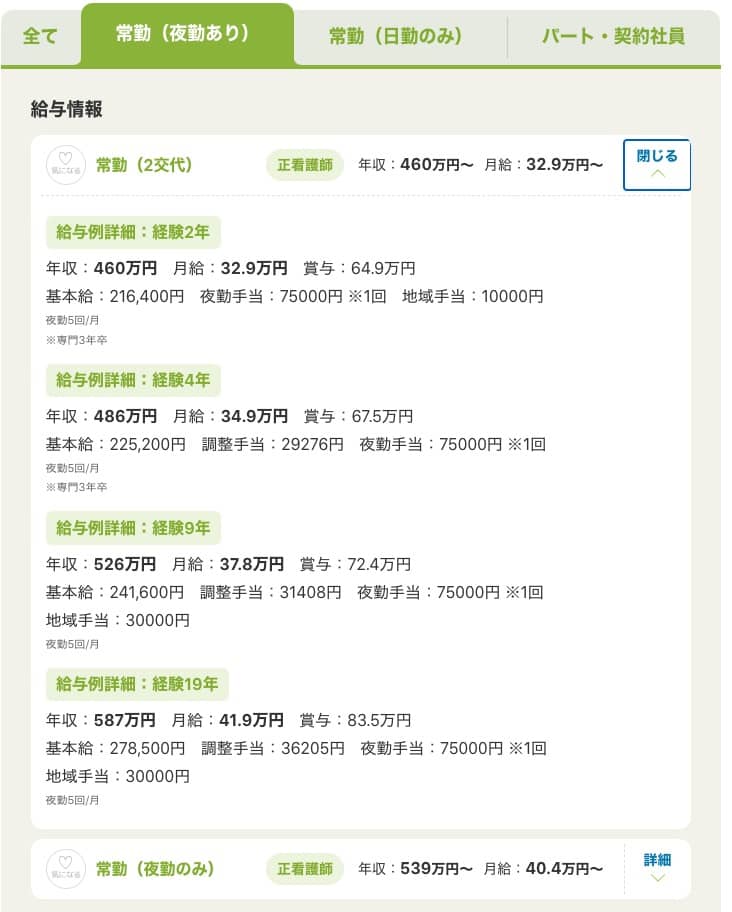Switch to the 全て tab
Viewport: 732px width, 912px height.
[x=40, y=37]
